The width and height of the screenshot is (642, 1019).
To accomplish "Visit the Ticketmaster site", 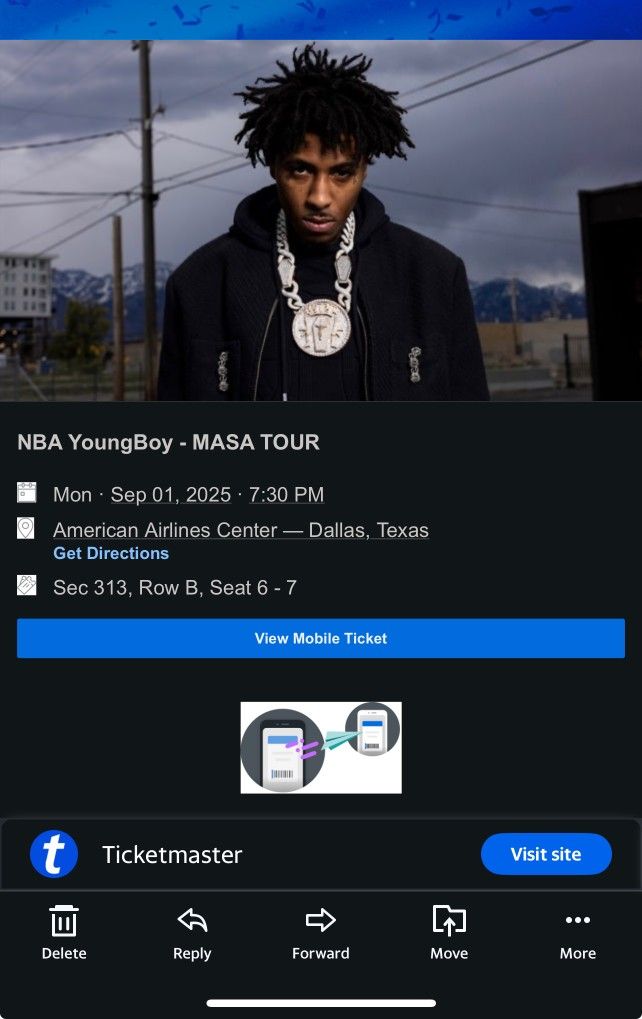I will point(546,854).
